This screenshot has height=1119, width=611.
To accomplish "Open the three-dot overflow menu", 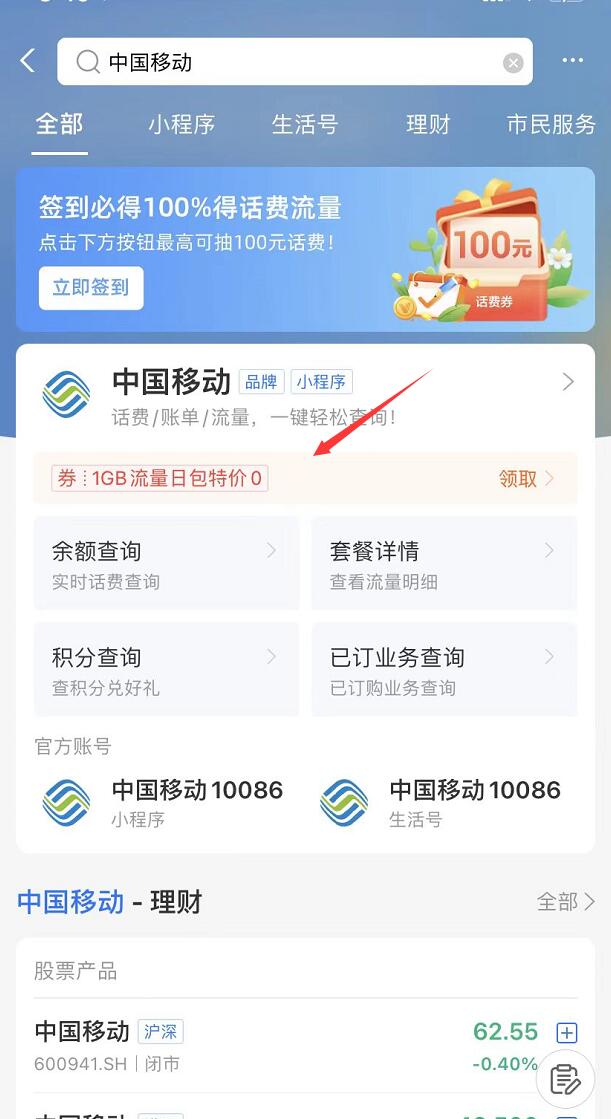I will point(572,61).
